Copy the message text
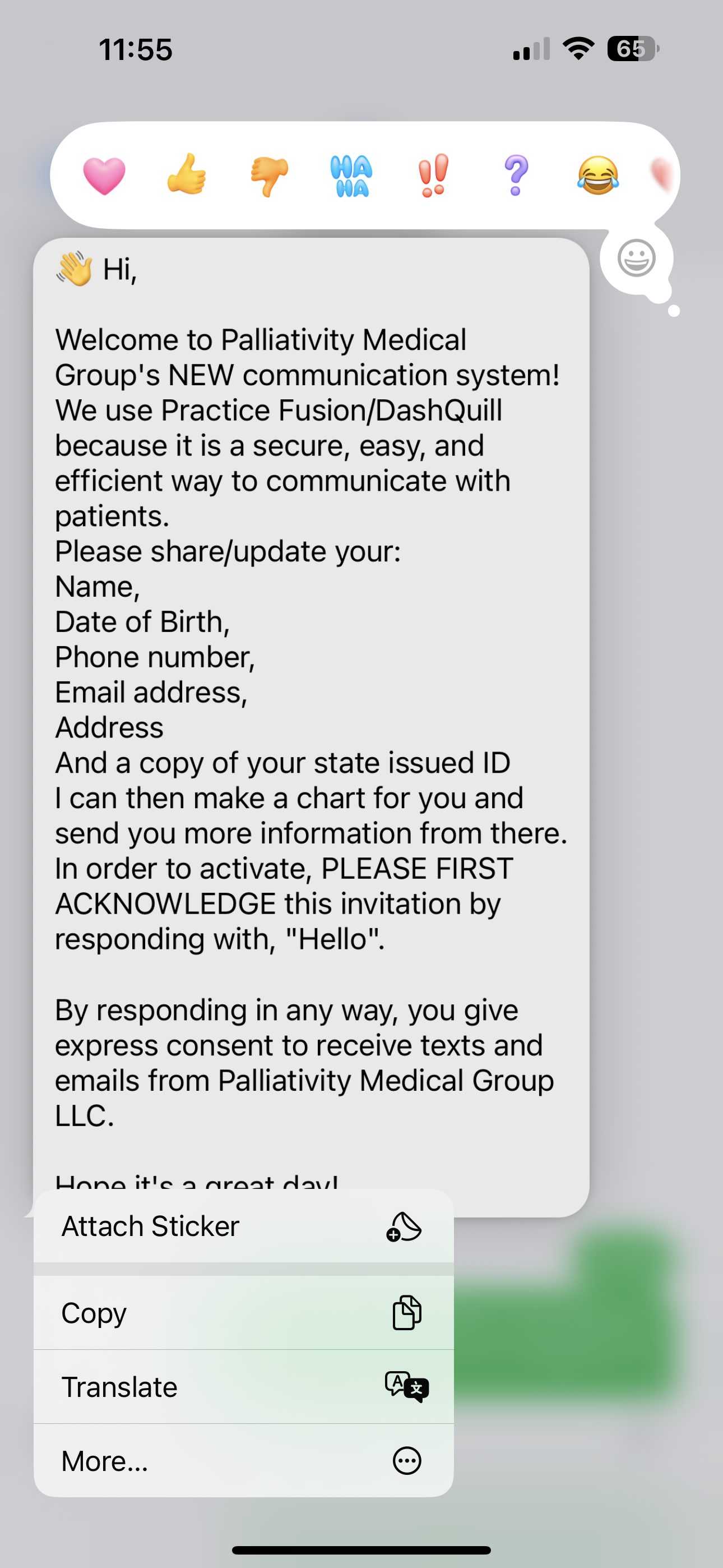 point(243,1313)
